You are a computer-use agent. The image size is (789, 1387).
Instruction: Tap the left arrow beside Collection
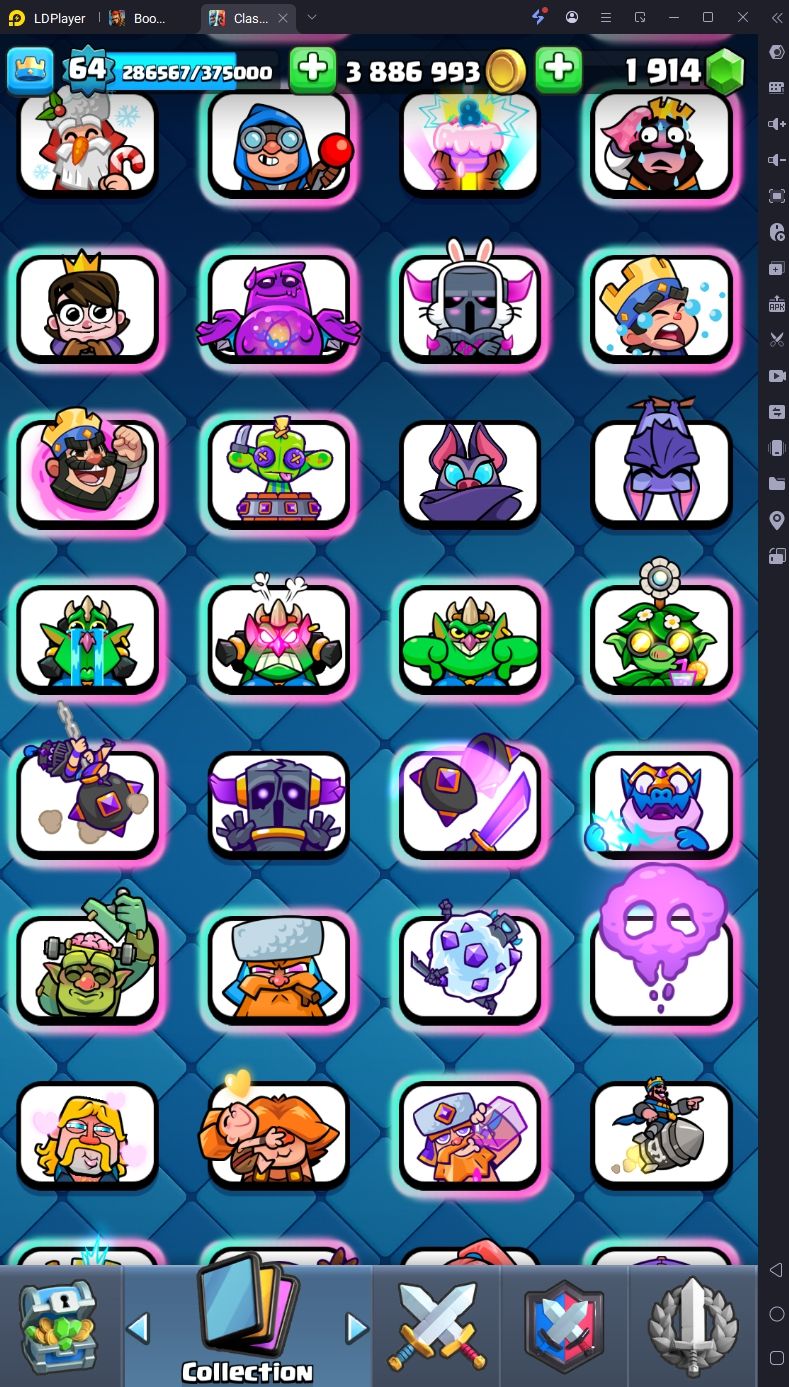point(138,1328)
